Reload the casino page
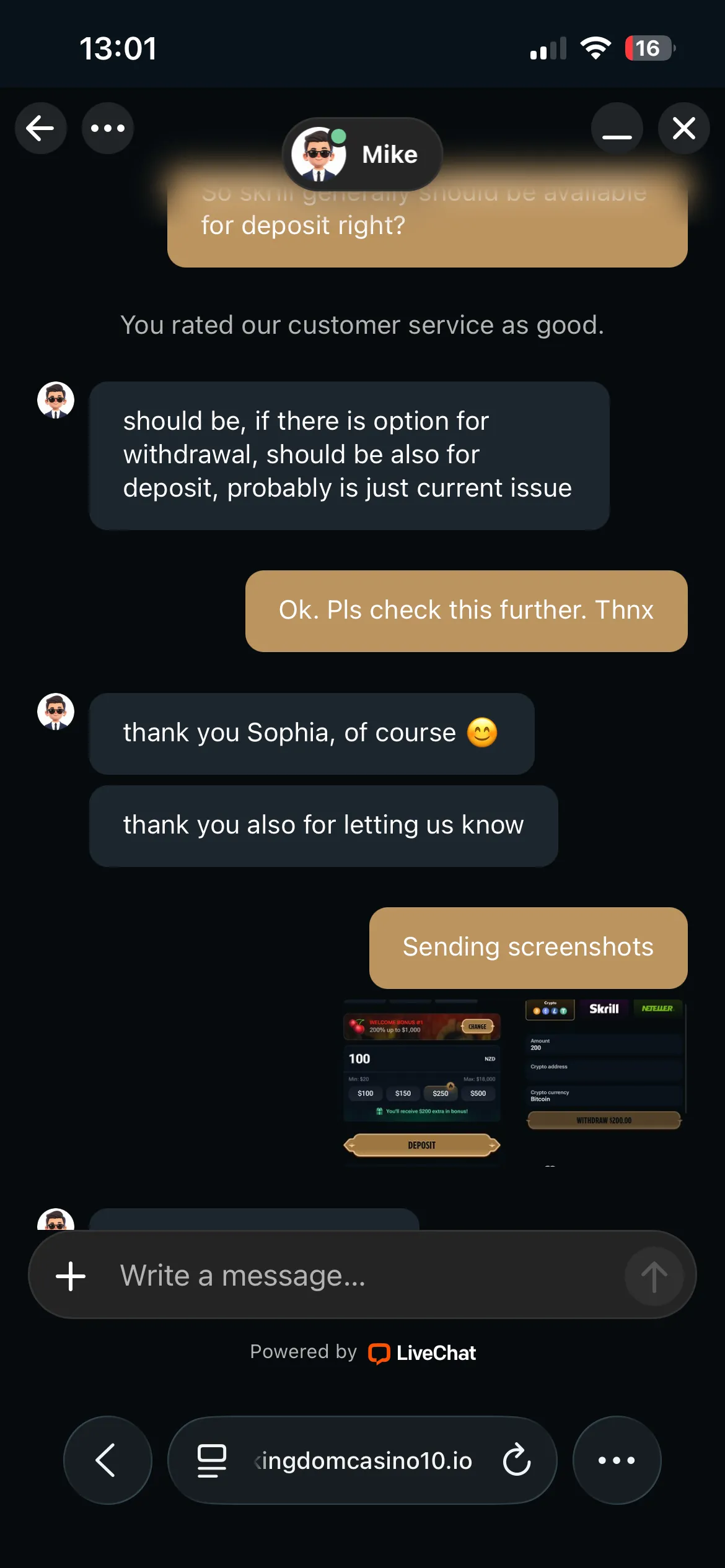Image resolution: width=725 pixels, height=1568 pixels. (517, 1460)
